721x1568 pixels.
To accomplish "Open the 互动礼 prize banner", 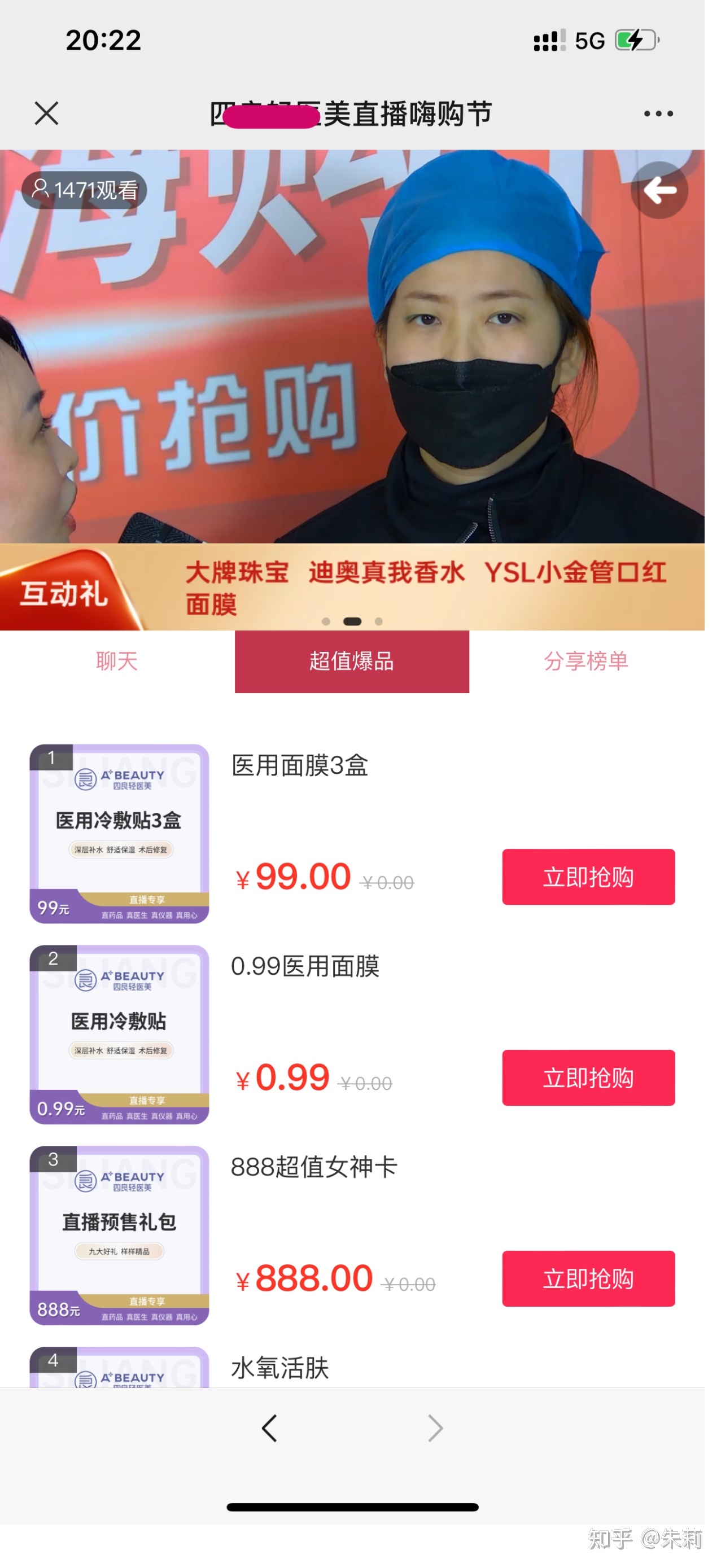I will pyautogui.click(x=352, y=587).
